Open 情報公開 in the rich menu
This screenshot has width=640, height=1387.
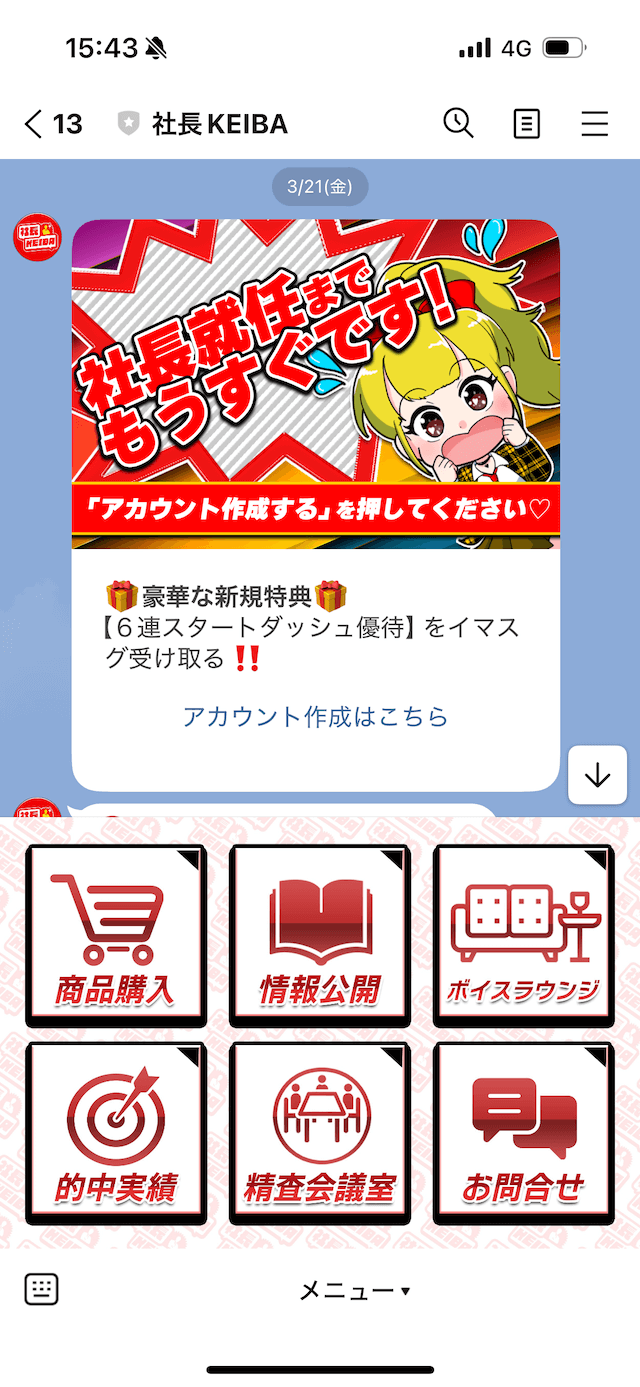320,936
